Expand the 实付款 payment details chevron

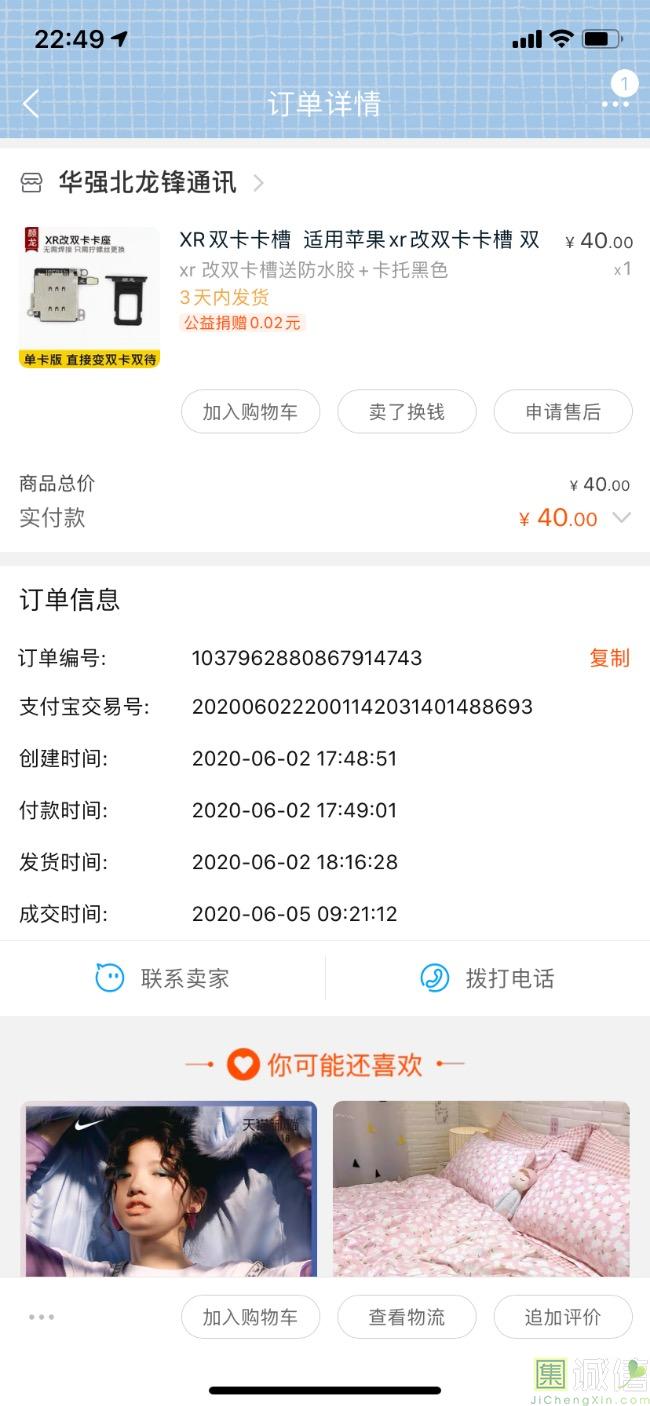coord(621,518)
